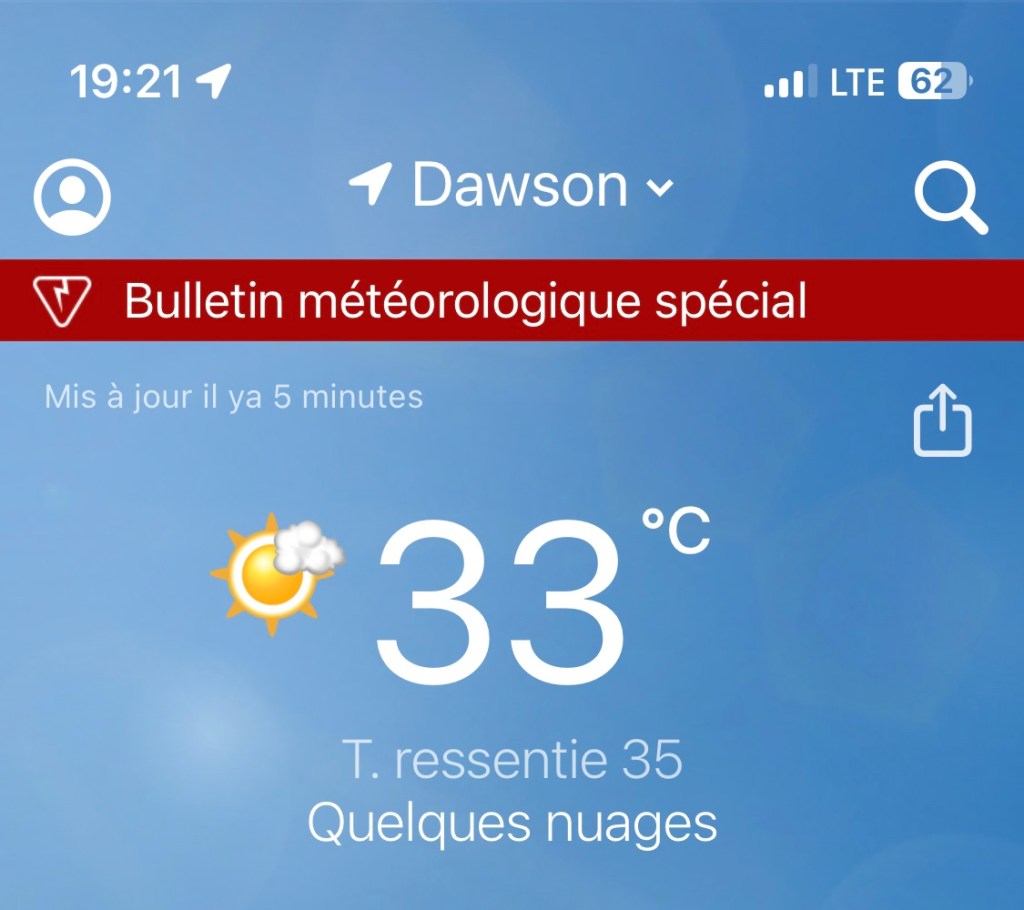Open the search magnifier
This screenshot has width=1024, height=910.
950,197
